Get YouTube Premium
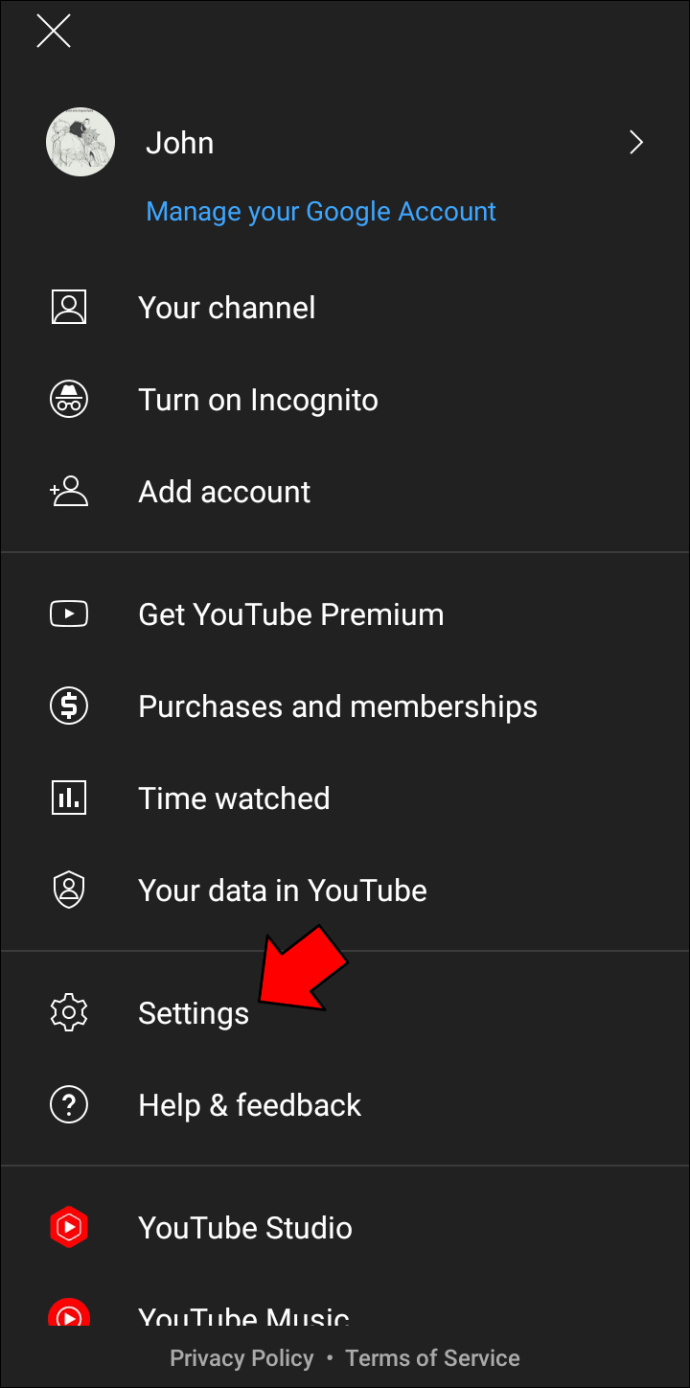 tap(290, 614)
